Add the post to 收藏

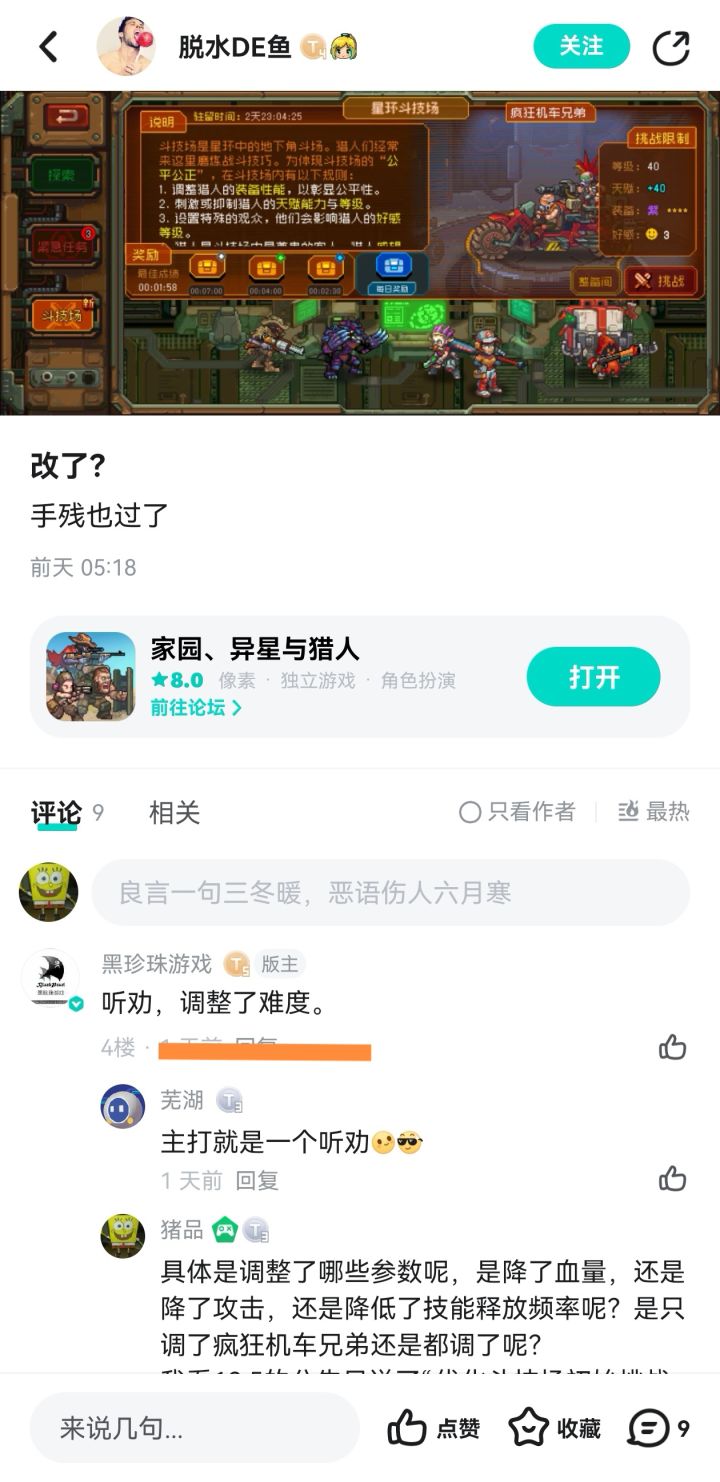click(554, 1428)
